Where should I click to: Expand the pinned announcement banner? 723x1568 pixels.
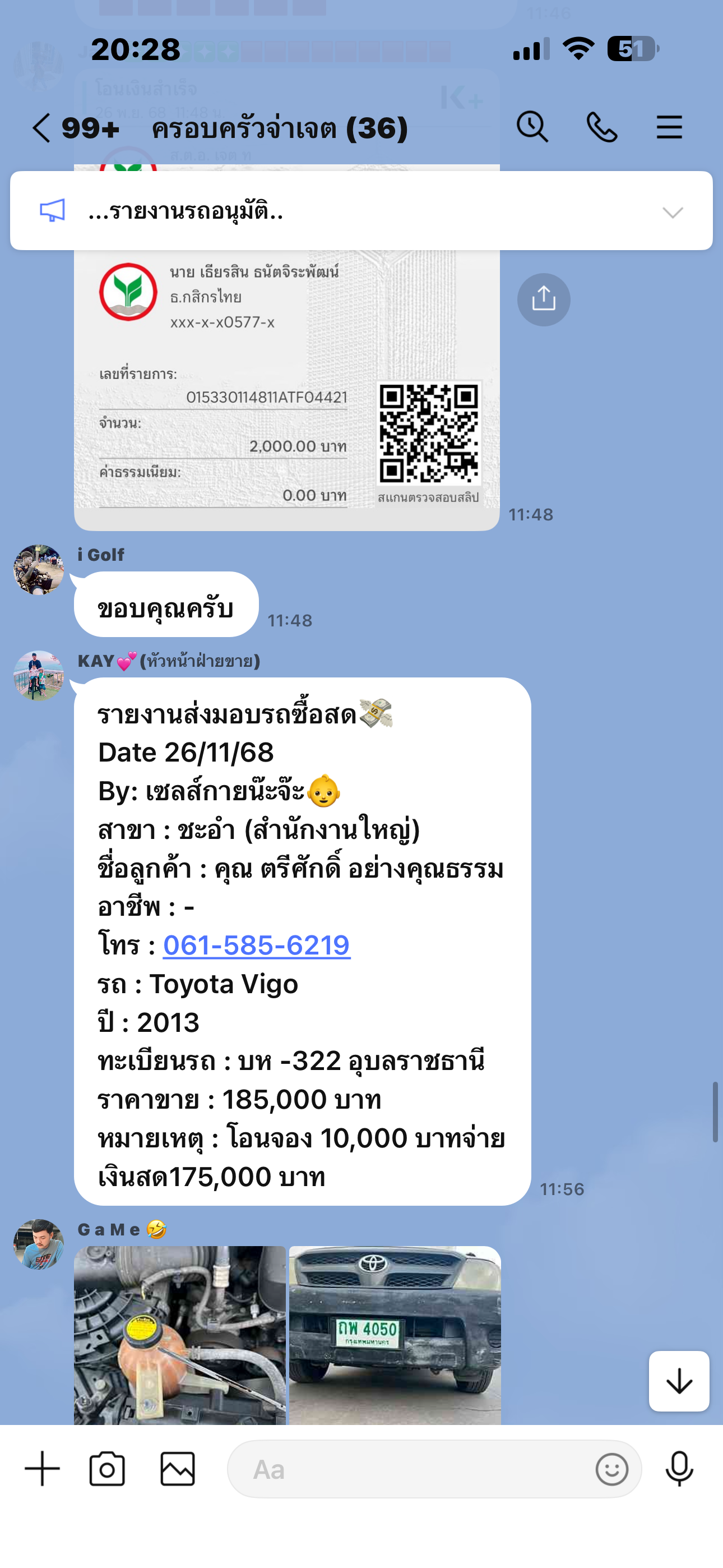tap(673, 212)
